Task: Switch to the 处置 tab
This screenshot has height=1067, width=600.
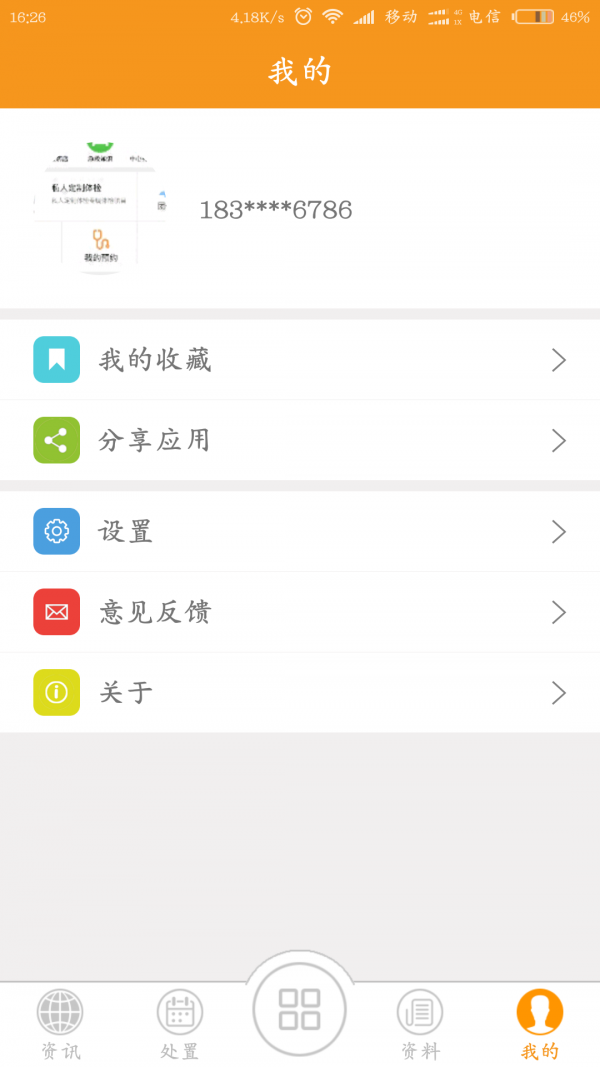Action: tap(180, 1022)
